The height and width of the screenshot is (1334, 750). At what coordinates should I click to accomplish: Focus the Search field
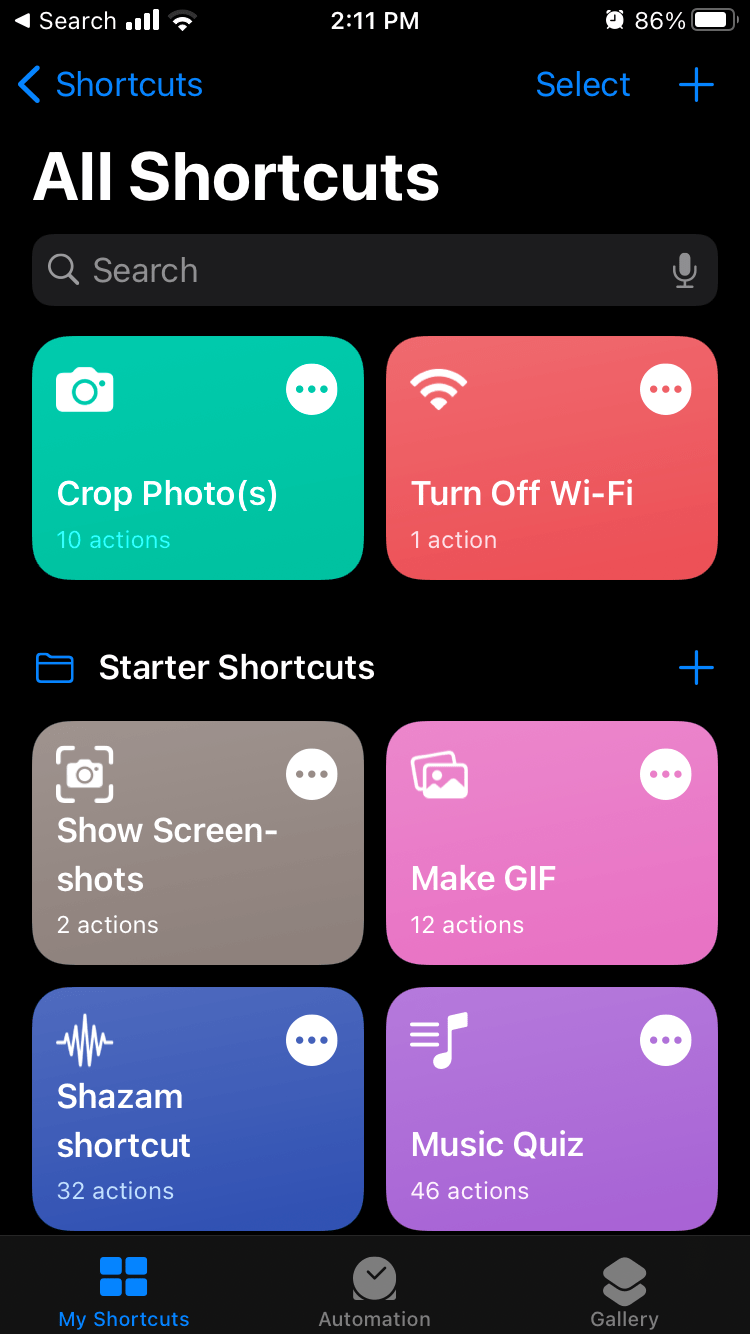pos(360,270)
